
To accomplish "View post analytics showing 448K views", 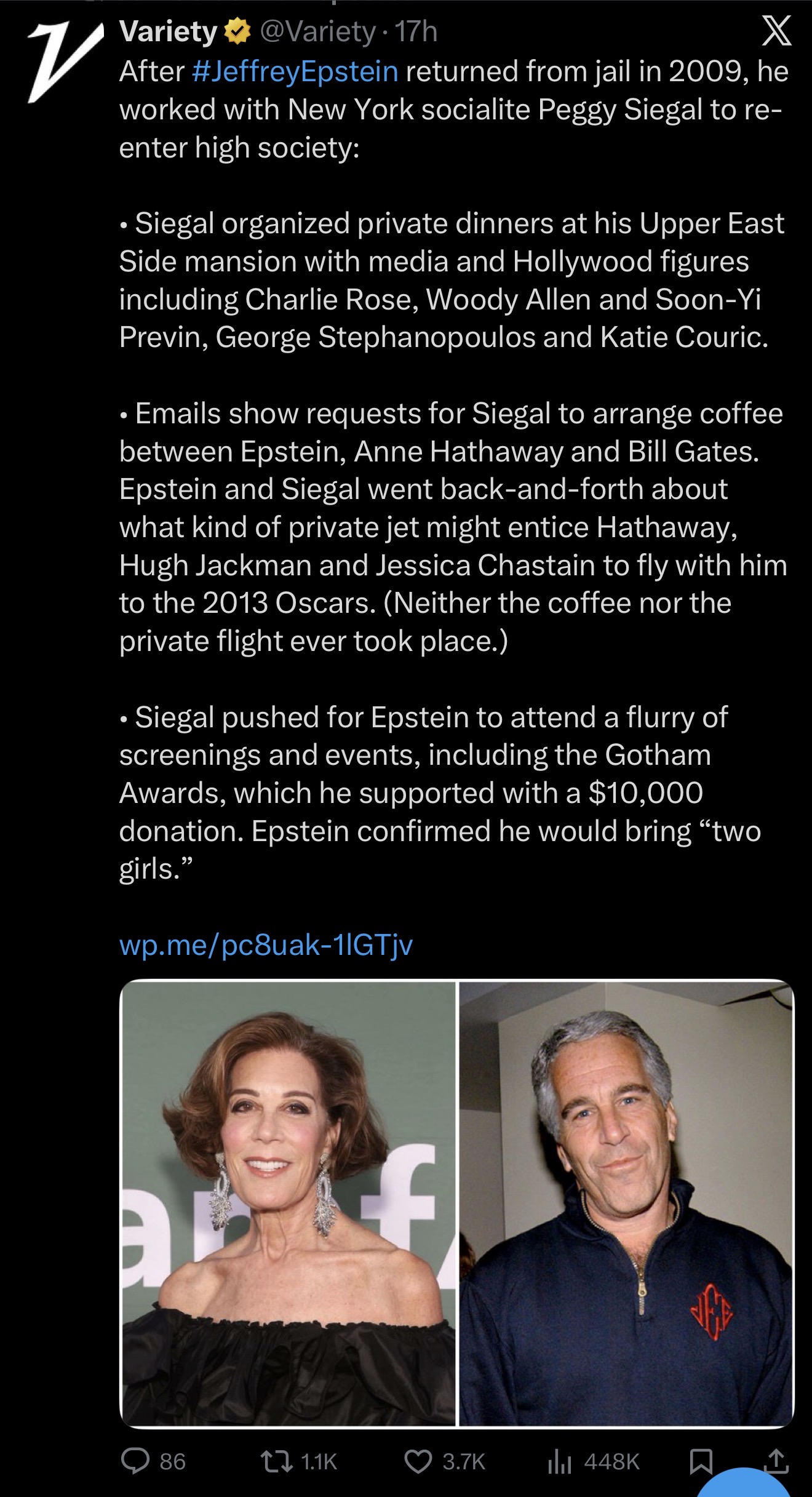I will (560, 1461).
